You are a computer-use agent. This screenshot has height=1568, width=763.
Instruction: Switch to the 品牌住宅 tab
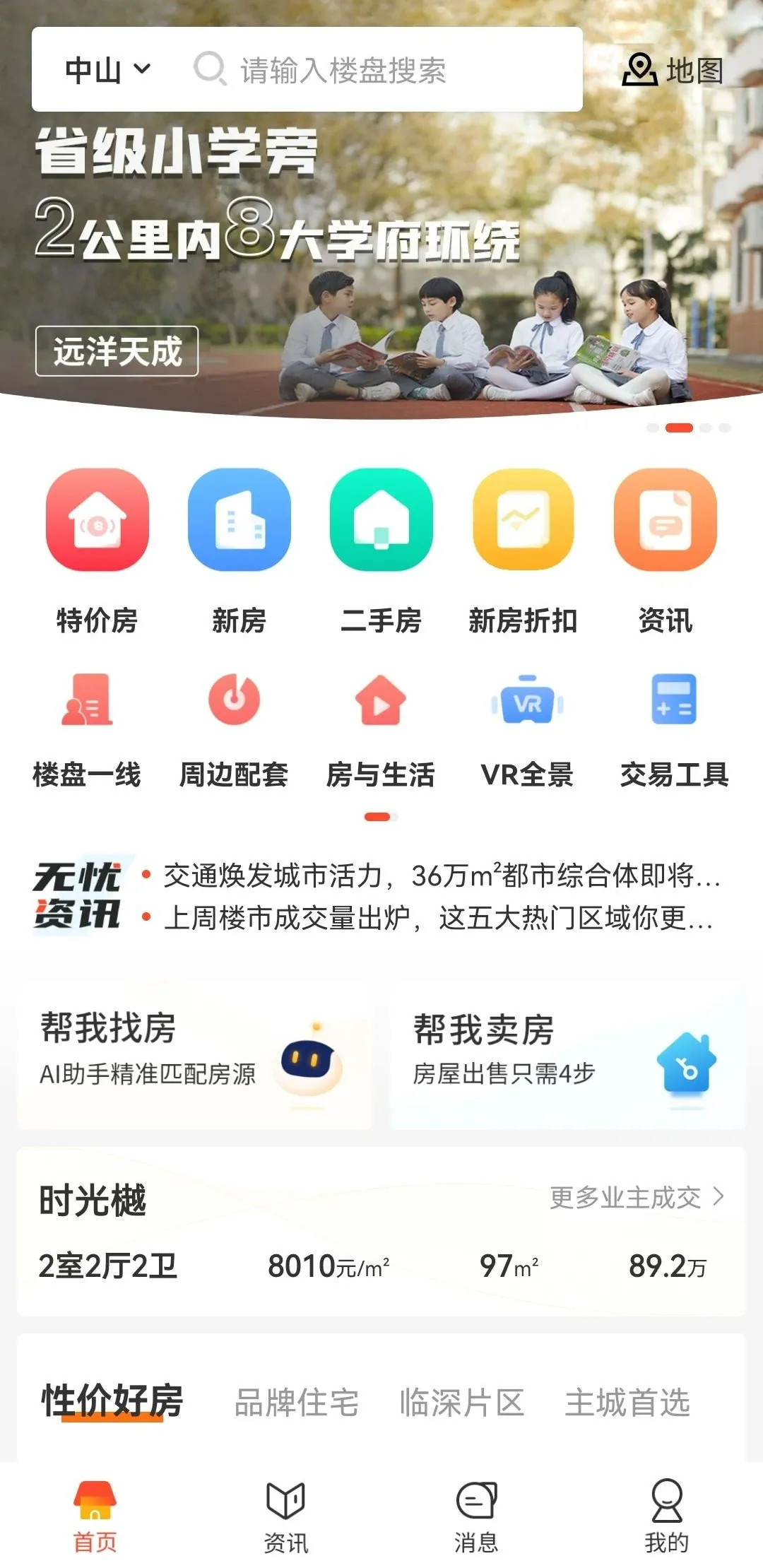(x=297, y=1403)
